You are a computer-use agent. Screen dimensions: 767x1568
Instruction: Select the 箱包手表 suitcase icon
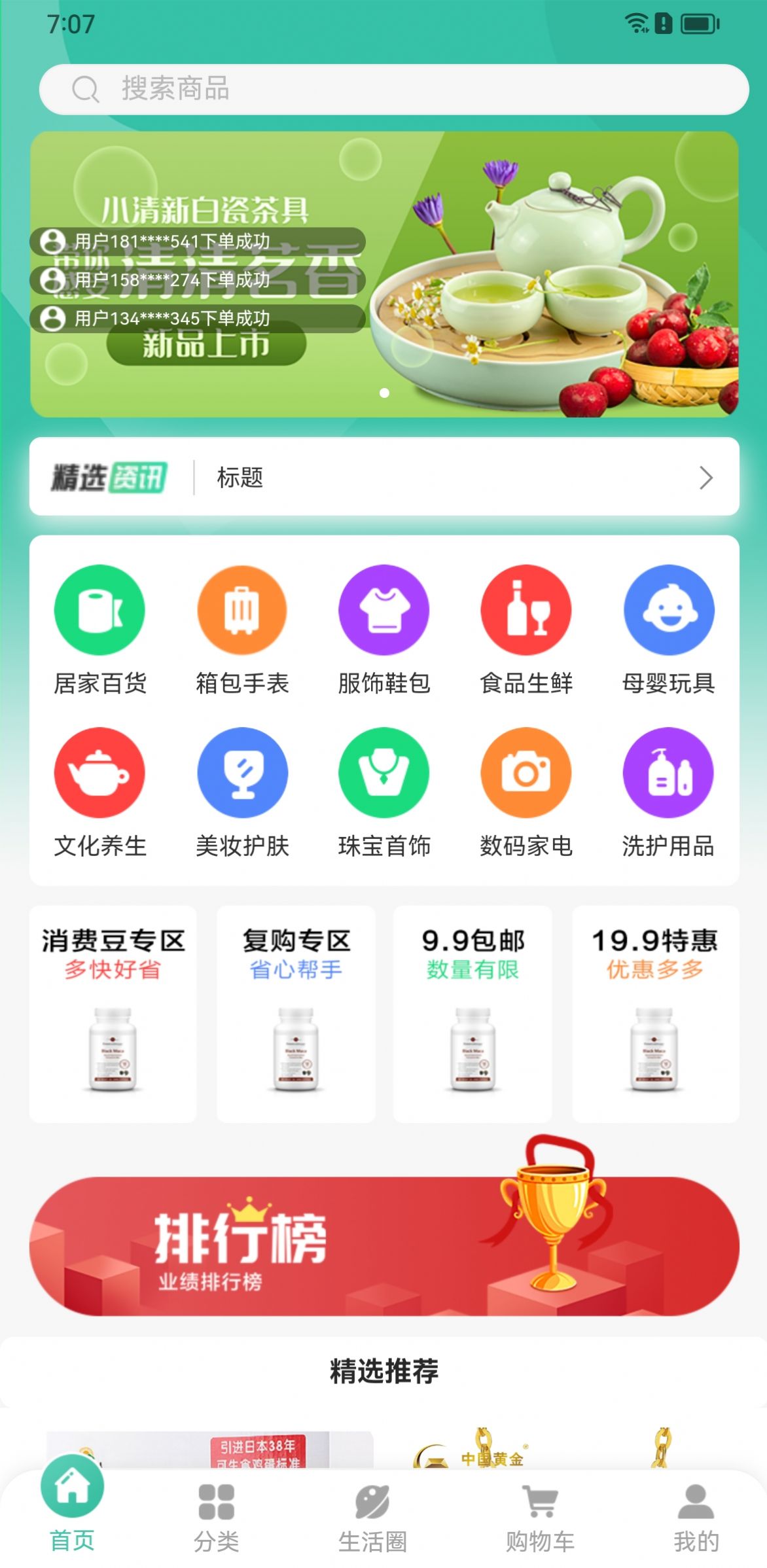point(241,609)
